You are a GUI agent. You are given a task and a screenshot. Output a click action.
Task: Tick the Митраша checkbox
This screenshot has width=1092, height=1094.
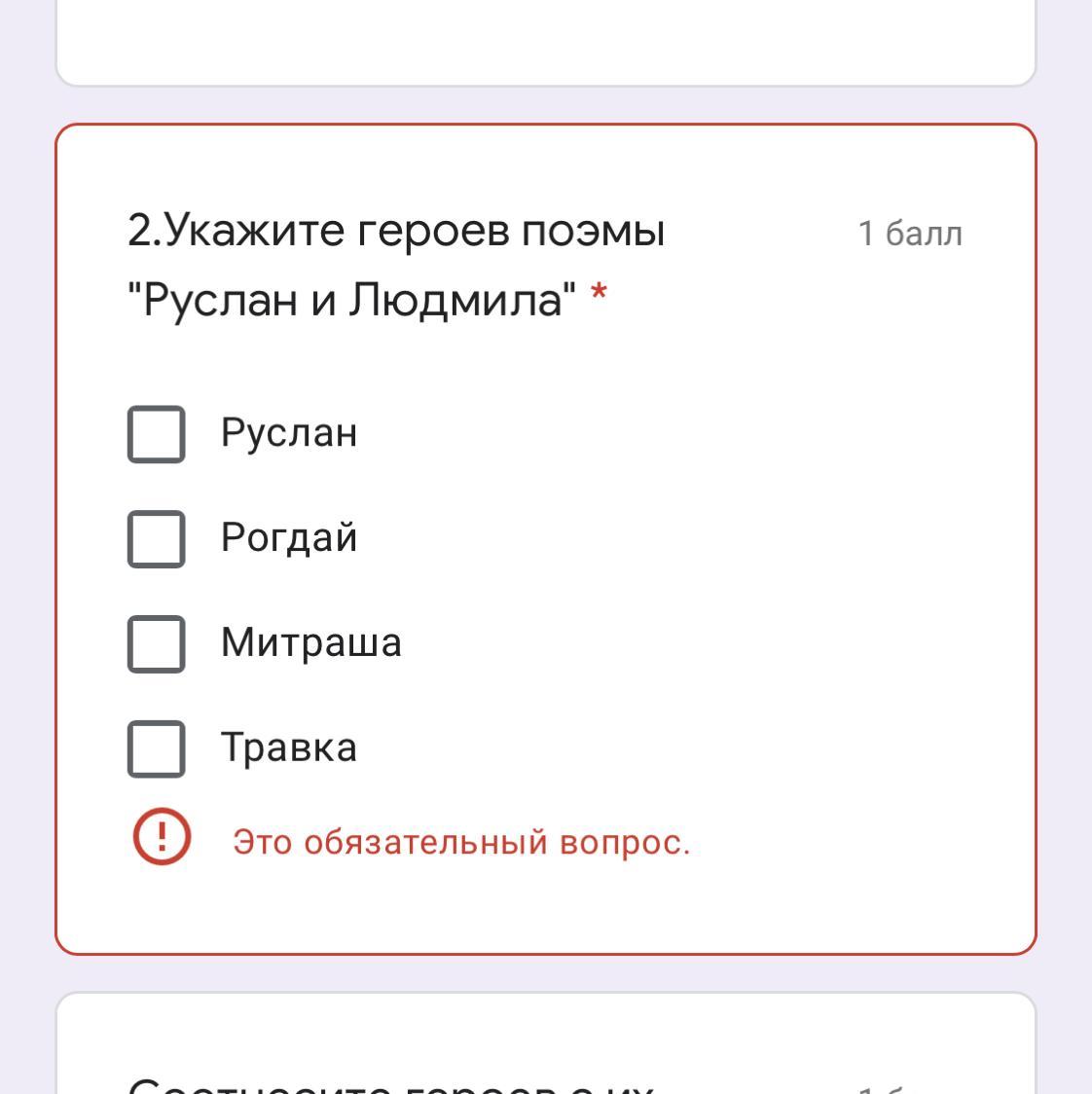[x=157, y=644]
